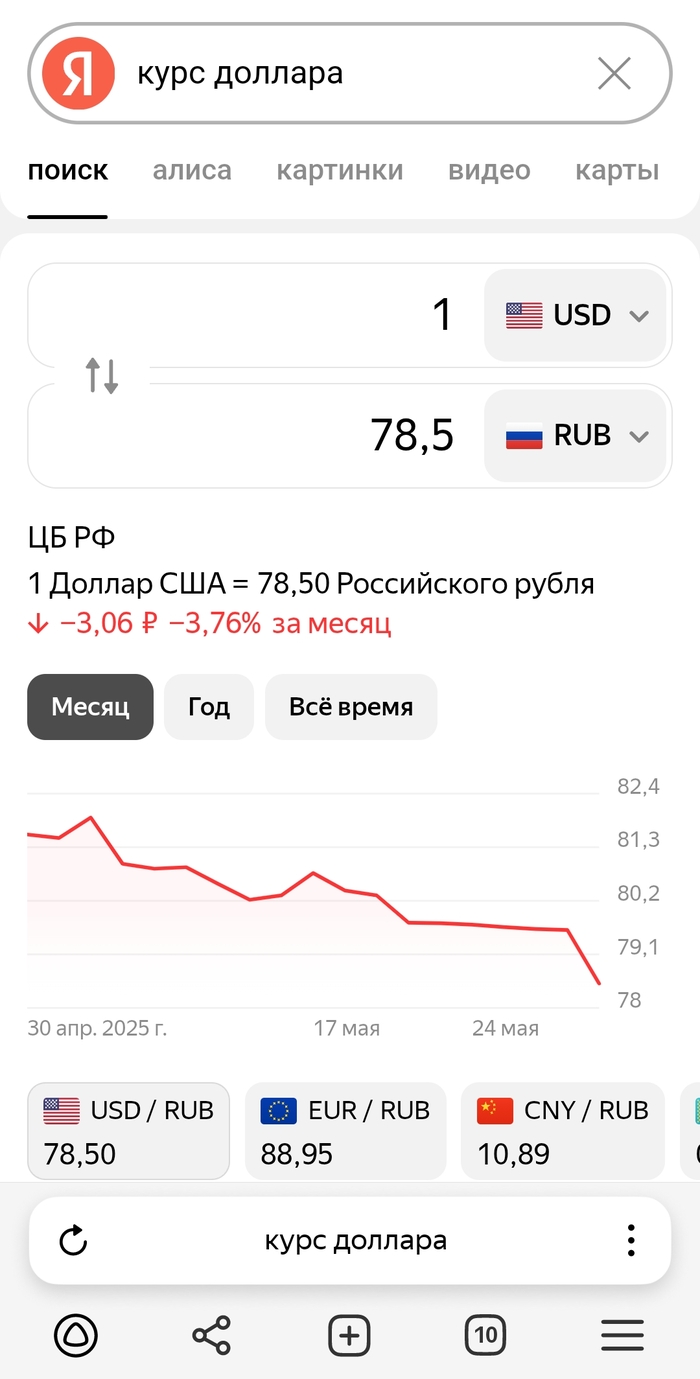Viewport: 700px width, 1379px height.
Task: Tap the search field with курс доллара
Action: click(x=340, y=74)
